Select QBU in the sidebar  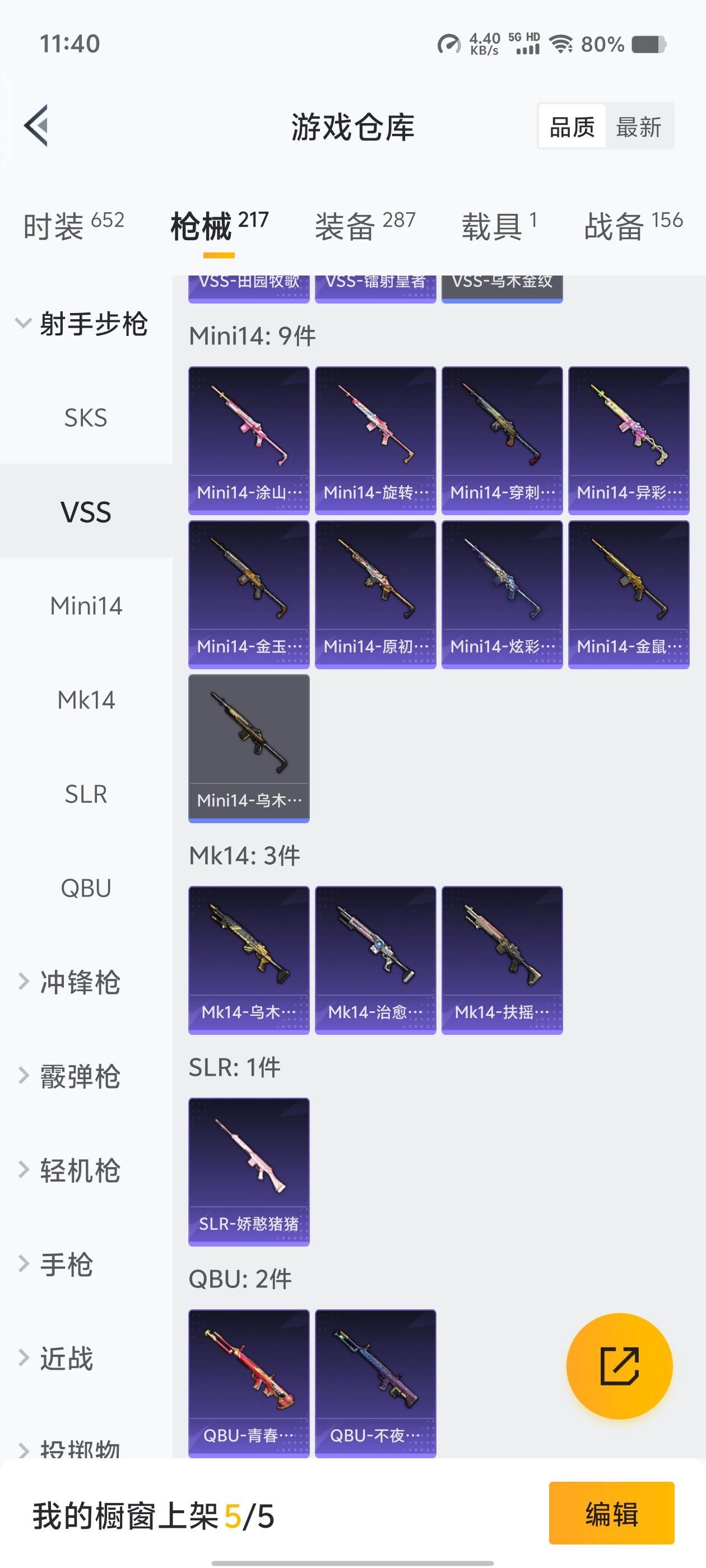pyautogui.click(x=86, y=889)
